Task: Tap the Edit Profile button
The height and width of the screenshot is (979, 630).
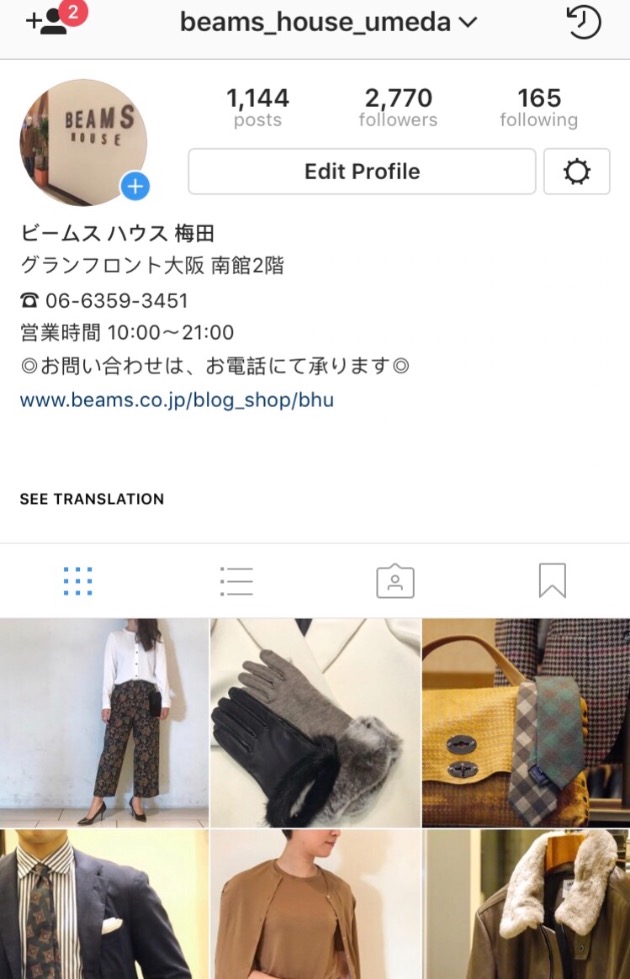Action: [x=362, y=172]
